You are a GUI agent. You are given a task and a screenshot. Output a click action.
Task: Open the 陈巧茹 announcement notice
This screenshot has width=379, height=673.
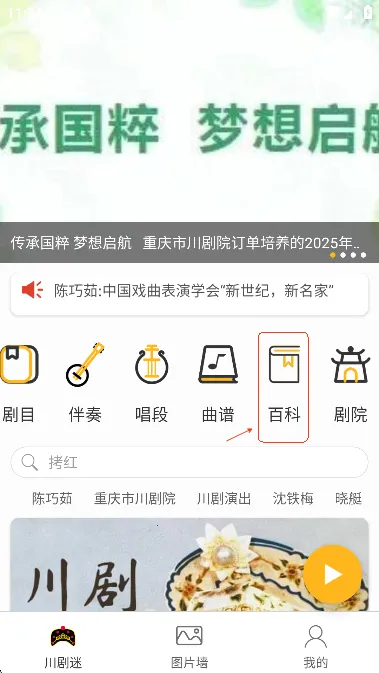189,294
